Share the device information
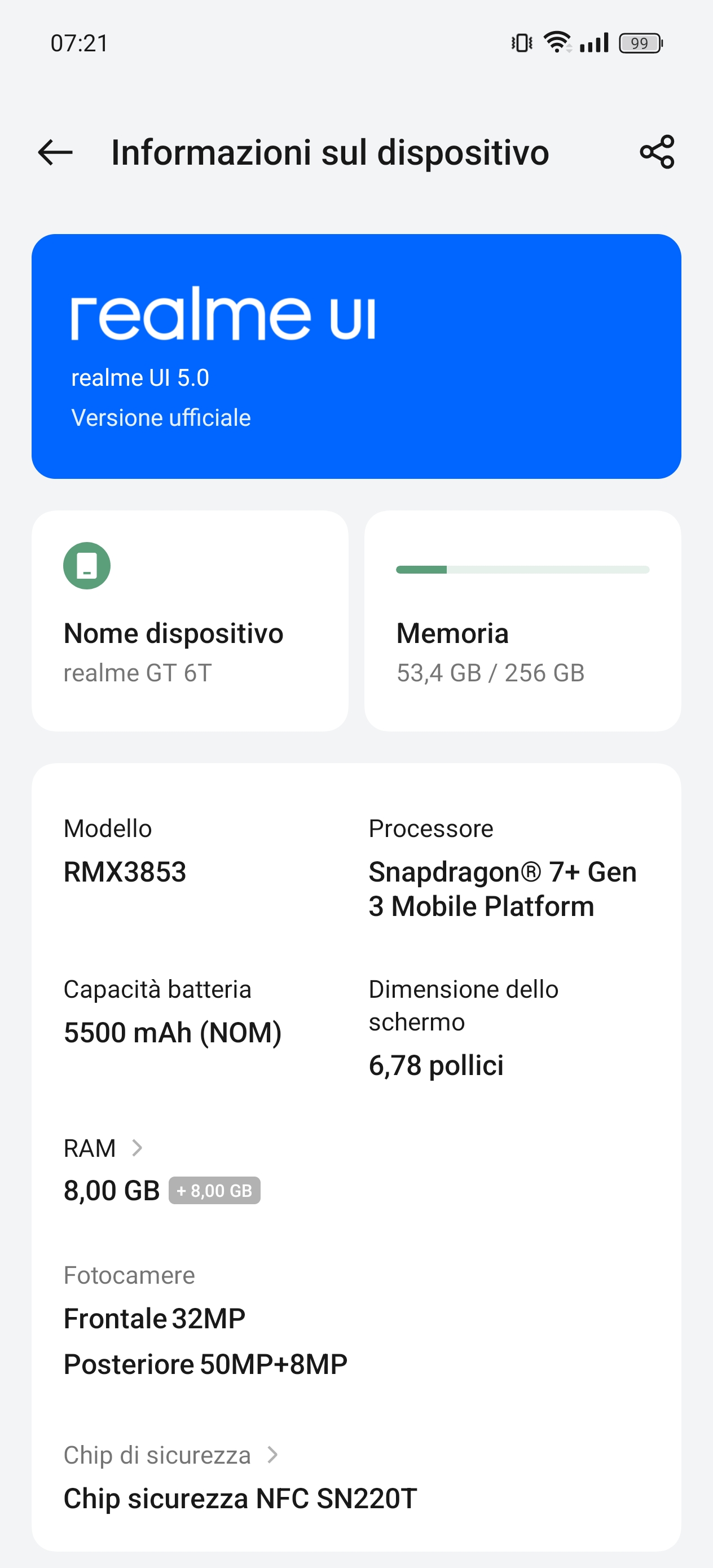Viewport: 713px width, 1568px height. pos(657,152)
